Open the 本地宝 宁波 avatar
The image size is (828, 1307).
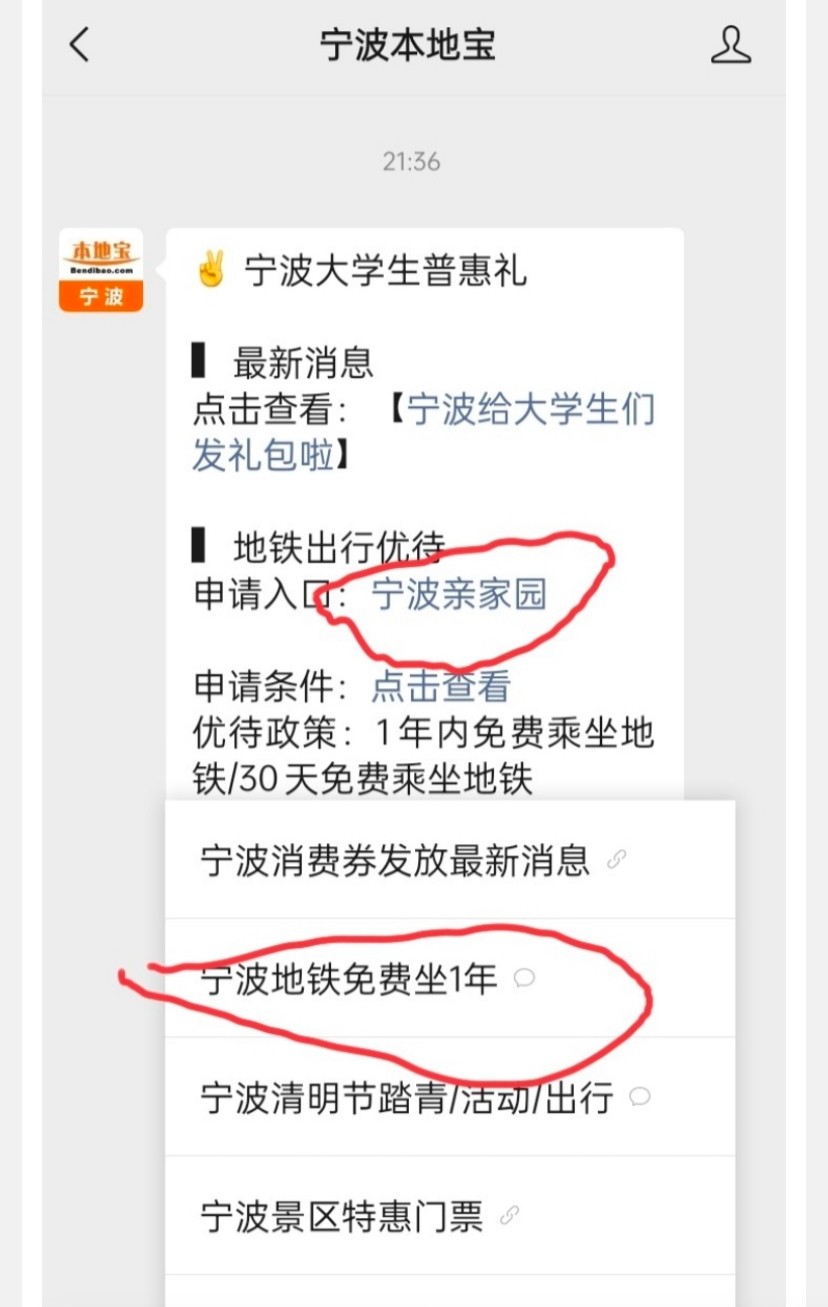pyautogui.click(x=101, y=270)
